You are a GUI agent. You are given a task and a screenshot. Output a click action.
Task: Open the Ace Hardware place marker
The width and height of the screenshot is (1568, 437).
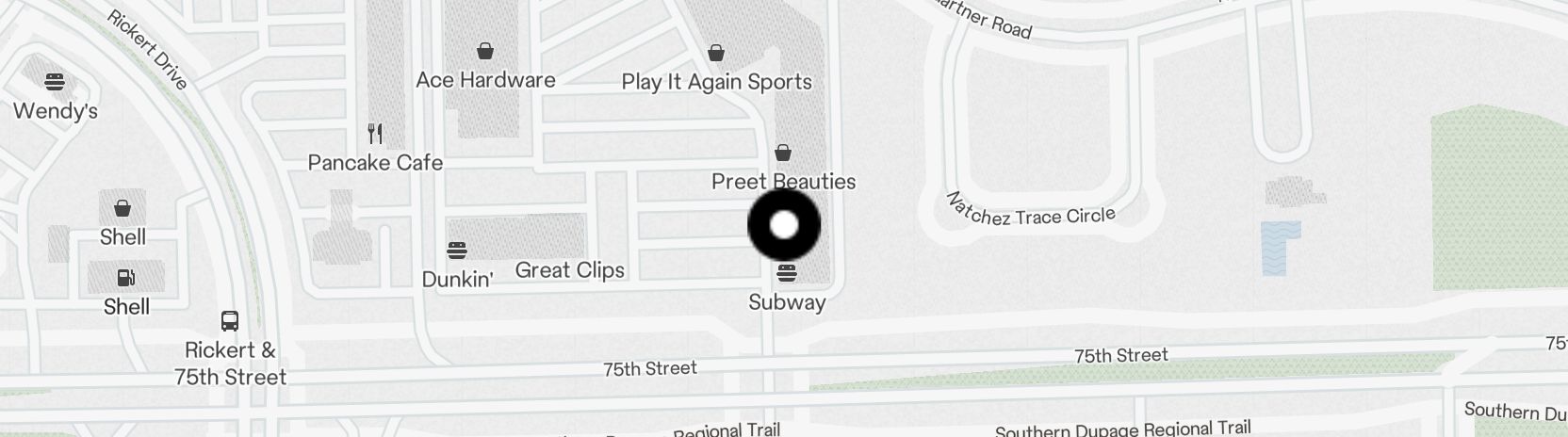[485, 51]
